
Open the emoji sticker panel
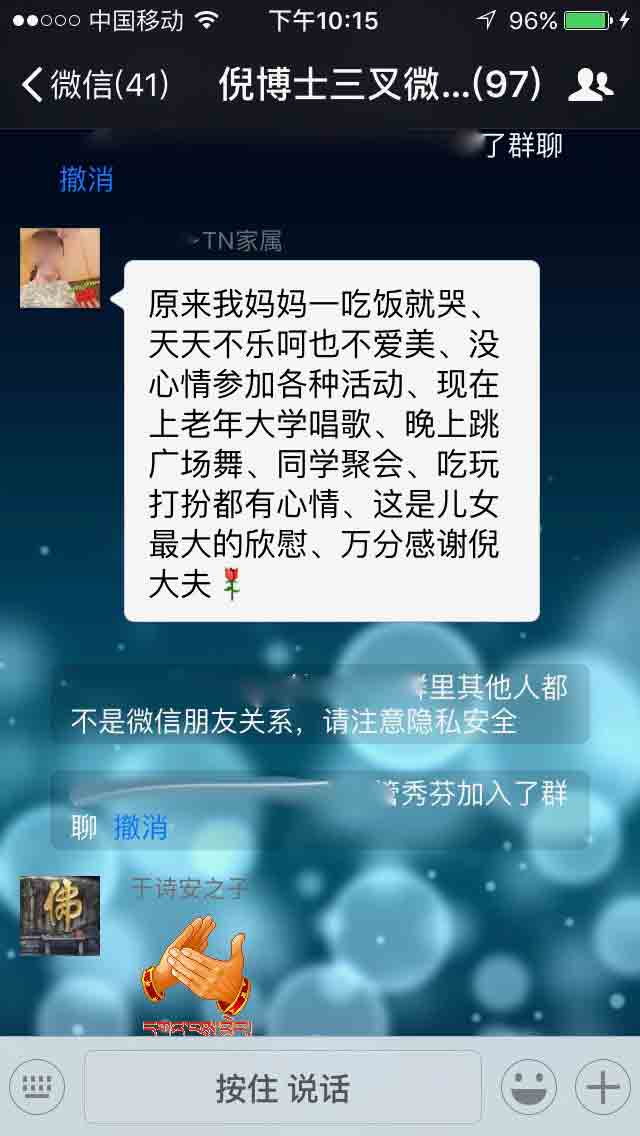click(x=529, y=1087)
